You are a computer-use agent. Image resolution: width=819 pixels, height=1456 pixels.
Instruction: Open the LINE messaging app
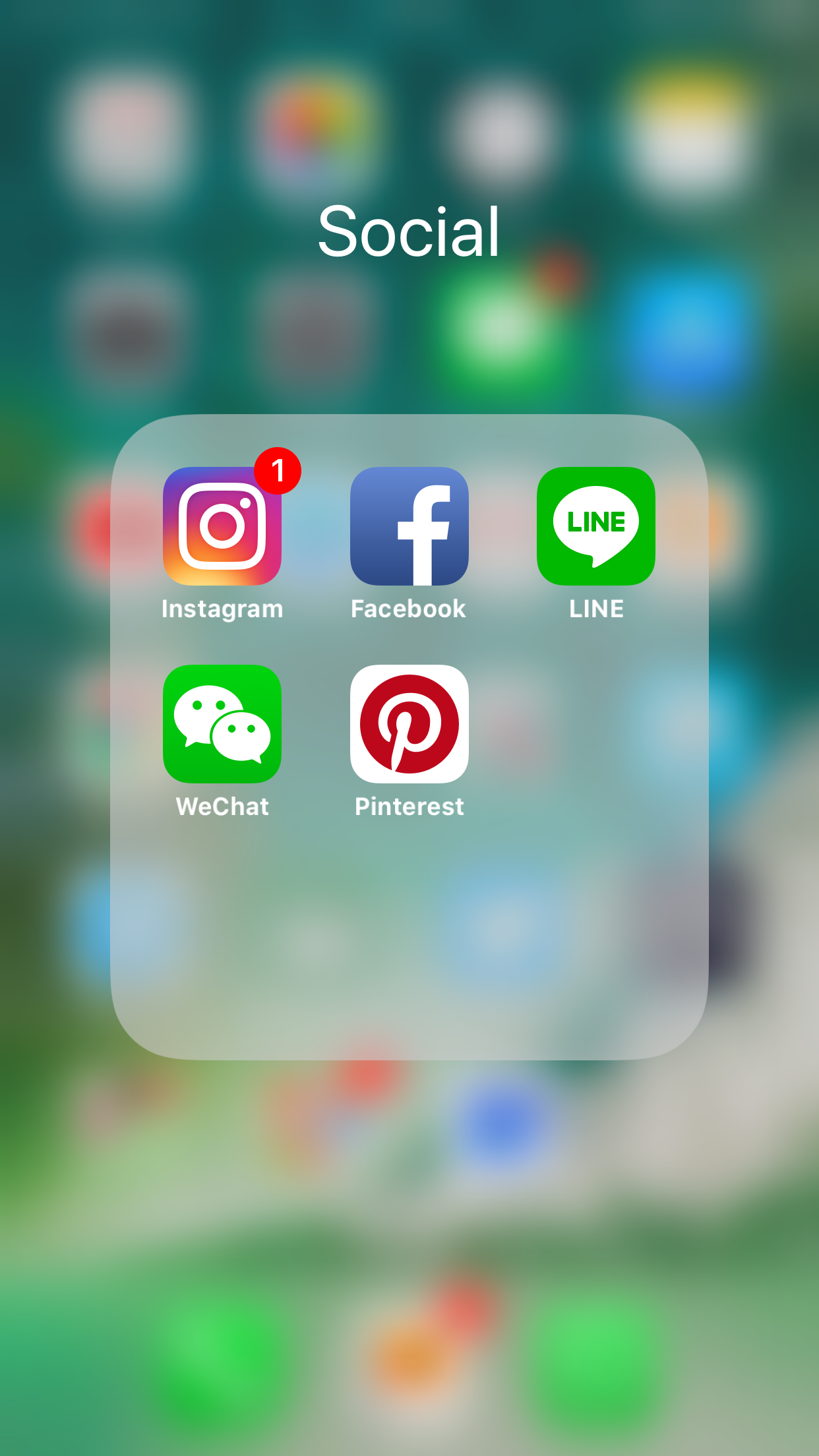pos(596,526)
